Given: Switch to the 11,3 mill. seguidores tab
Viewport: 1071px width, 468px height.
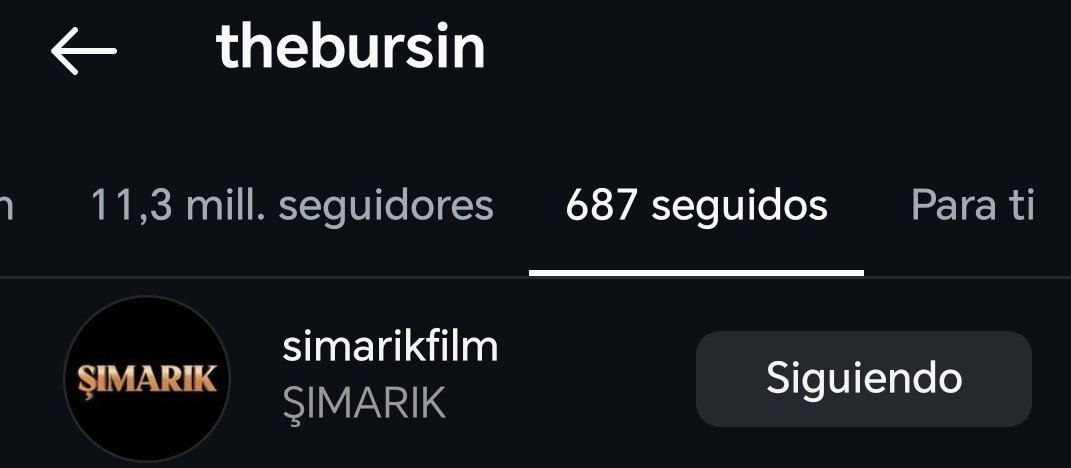Looking at the screenshot, I should (x=291, y=206).
